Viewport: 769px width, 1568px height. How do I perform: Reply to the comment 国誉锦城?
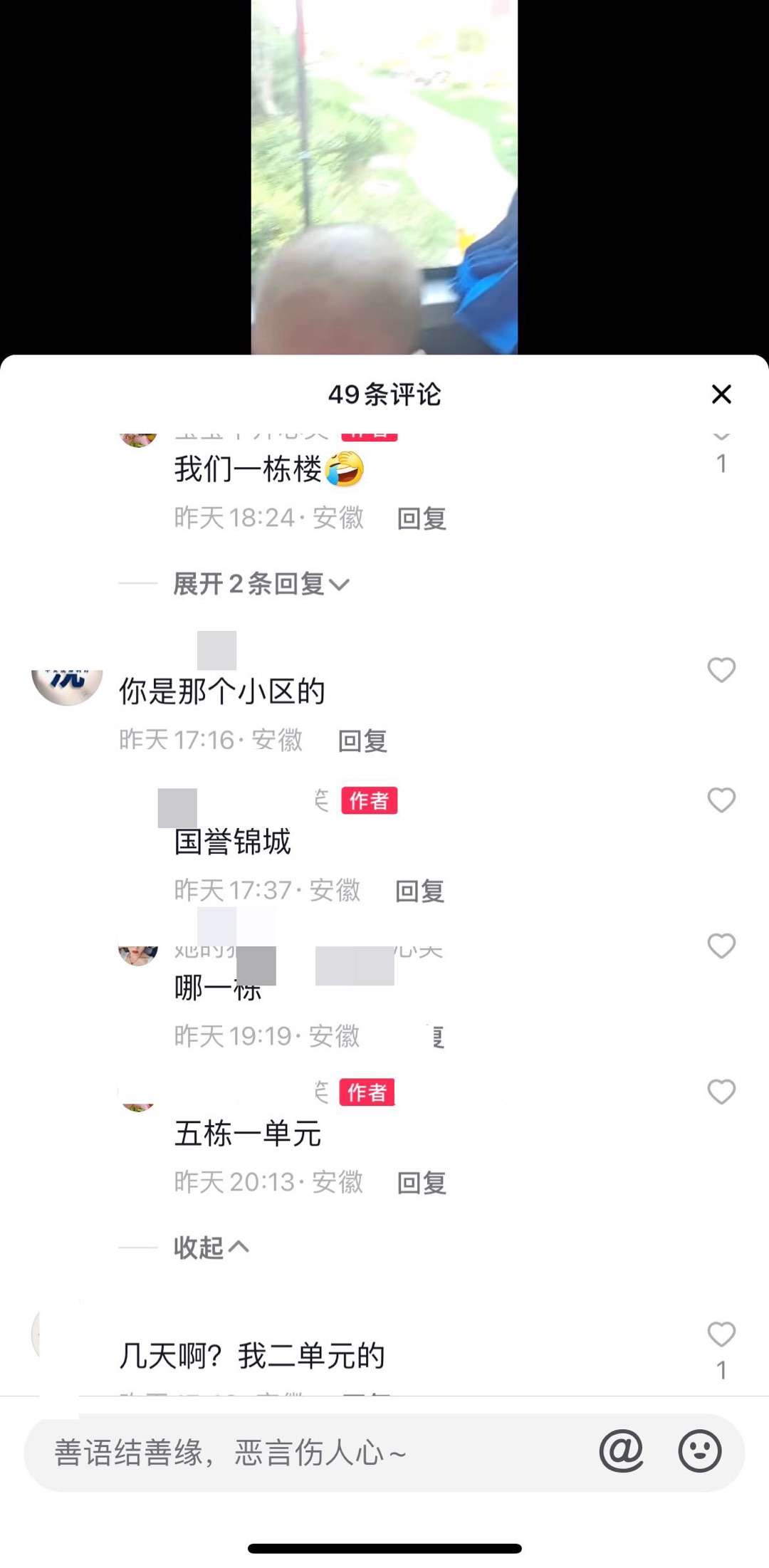click(420, 891)
